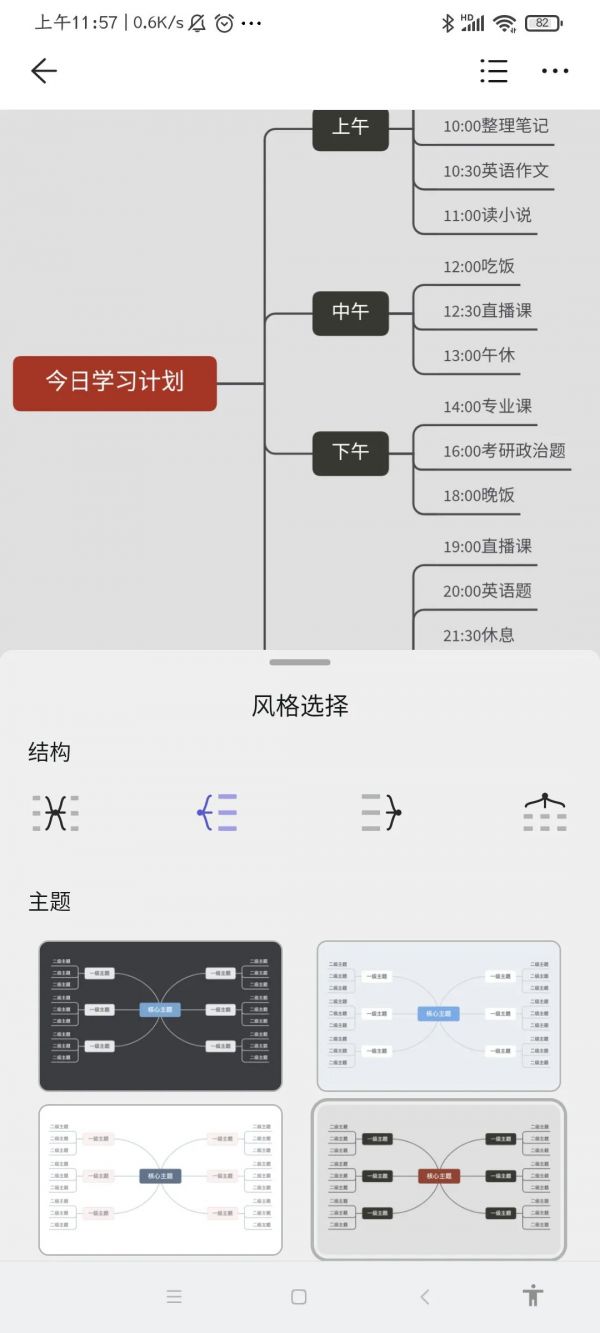
Task: Go back using the top-left arrow
Action: pyautogui.click(x=44, y=71)
